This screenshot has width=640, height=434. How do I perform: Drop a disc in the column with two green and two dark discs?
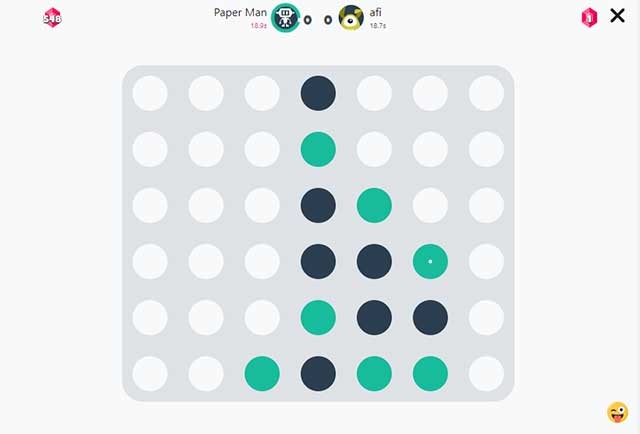click(374, 149)
